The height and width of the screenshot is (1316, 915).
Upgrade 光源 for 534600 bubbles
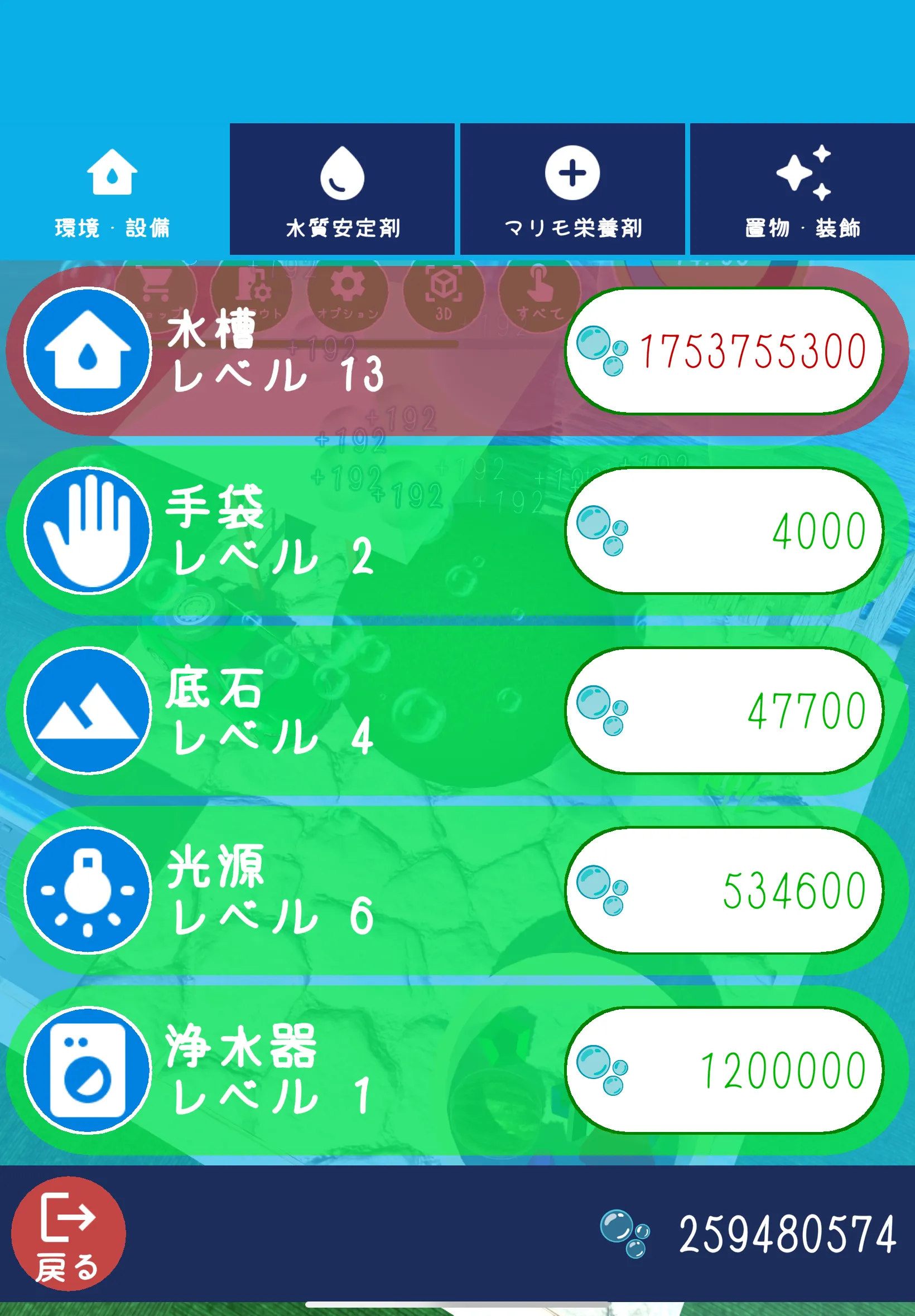[x=724, y=890]
